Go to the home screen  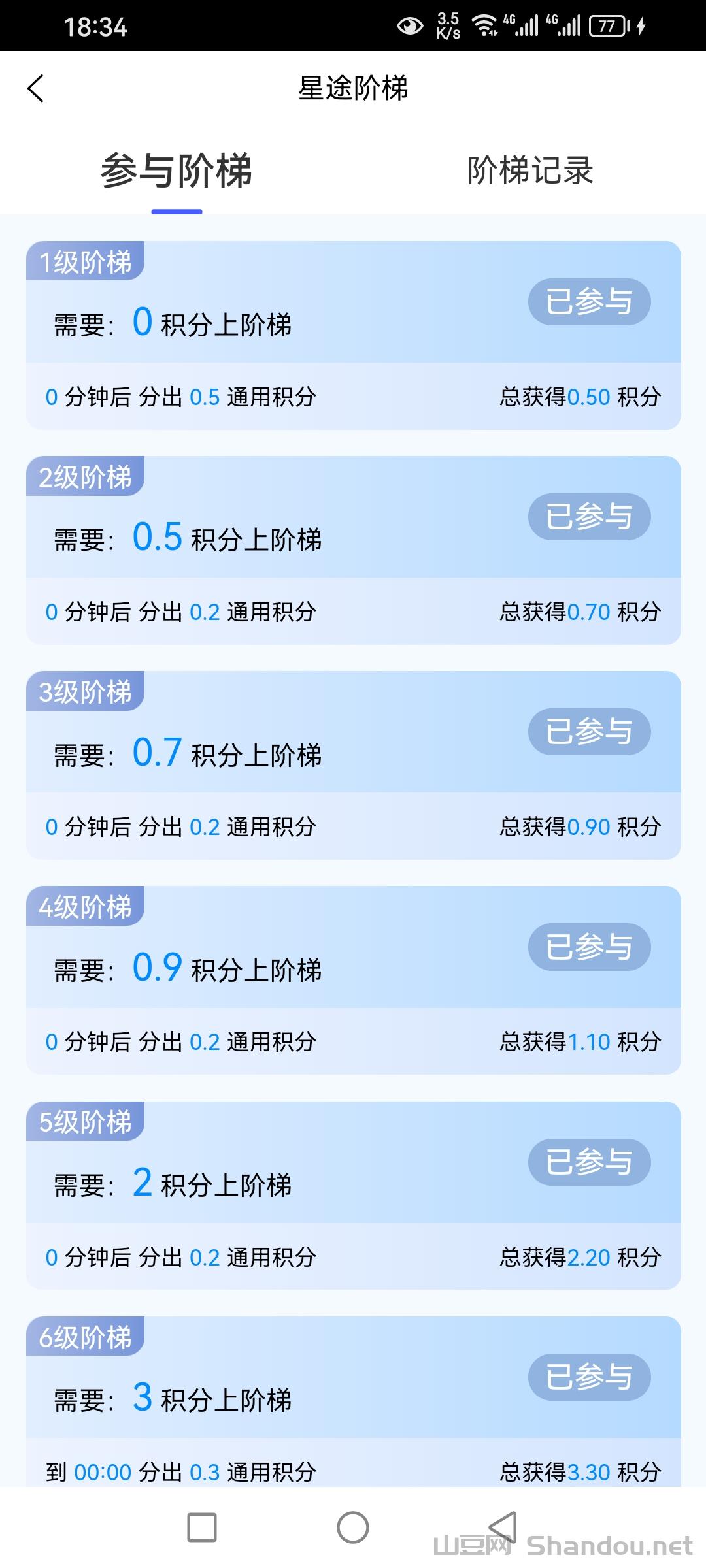point(353,1527)
